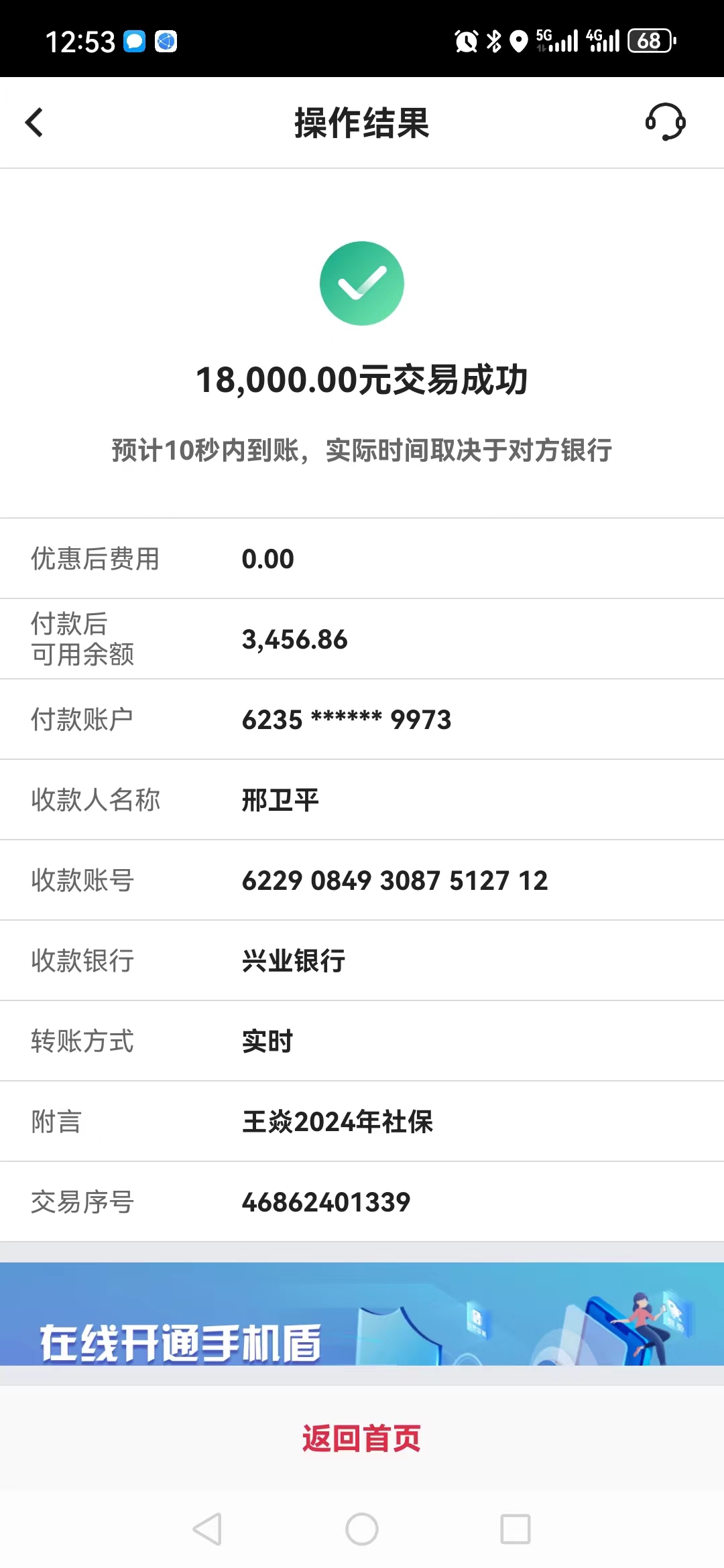Viewport: 724px width, 1568px height.
Task: Tap 返回首页 to return home
Action: pos(362,1438)
